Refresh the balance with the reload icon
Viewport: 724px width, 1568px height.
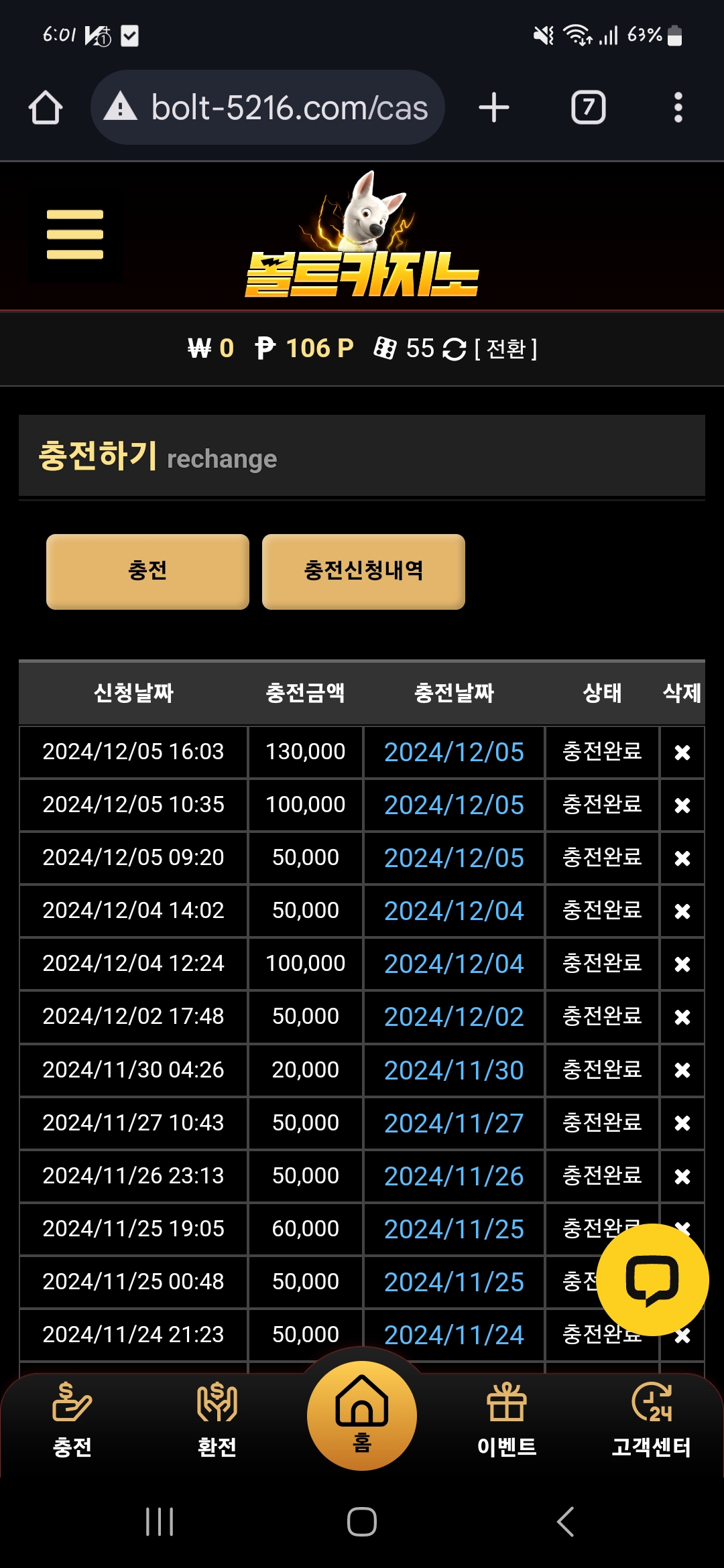pyautogui.click(x=455, y=349)
